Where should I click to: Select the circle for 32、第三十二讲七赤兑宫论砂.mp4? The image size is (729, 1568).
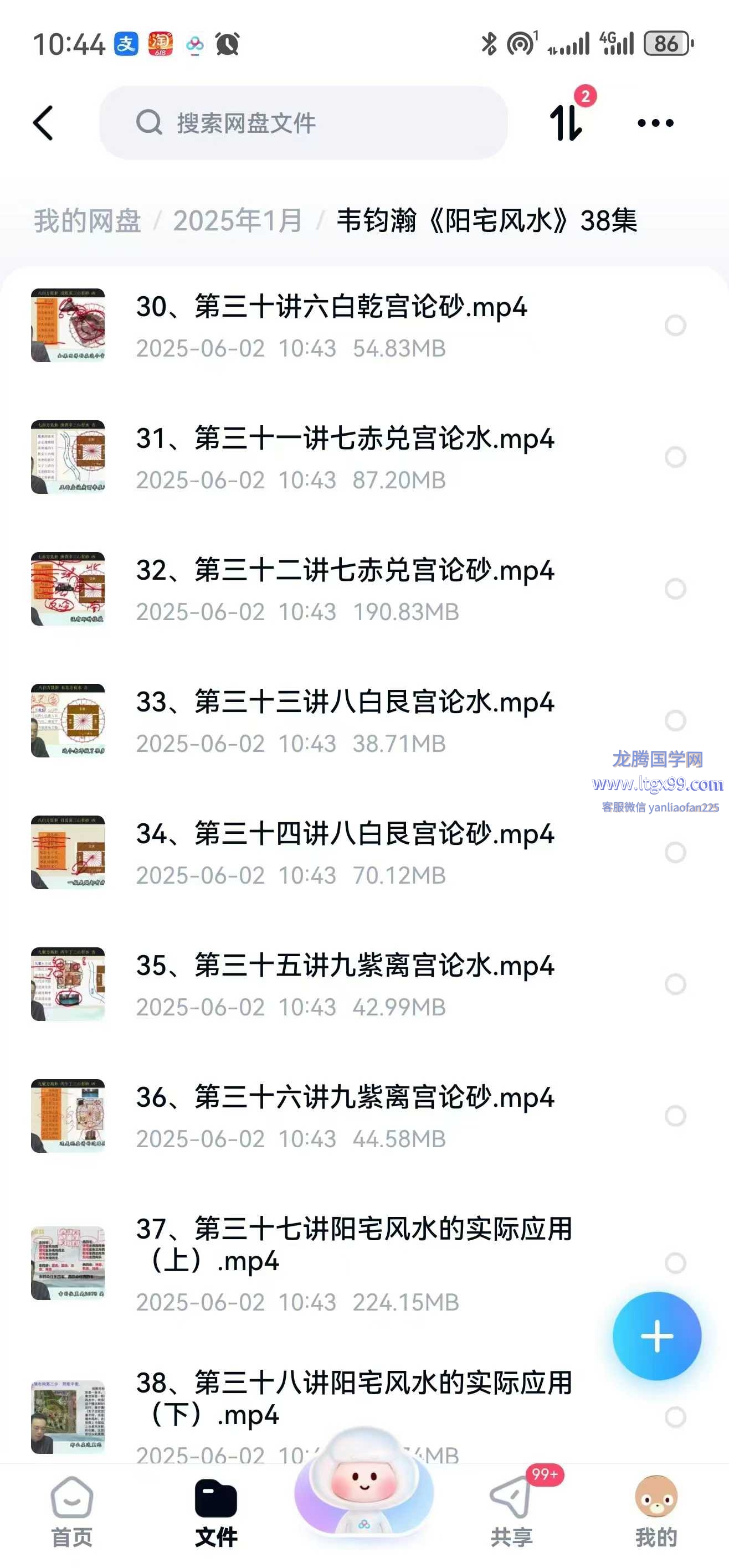click(x=675, y=589)
